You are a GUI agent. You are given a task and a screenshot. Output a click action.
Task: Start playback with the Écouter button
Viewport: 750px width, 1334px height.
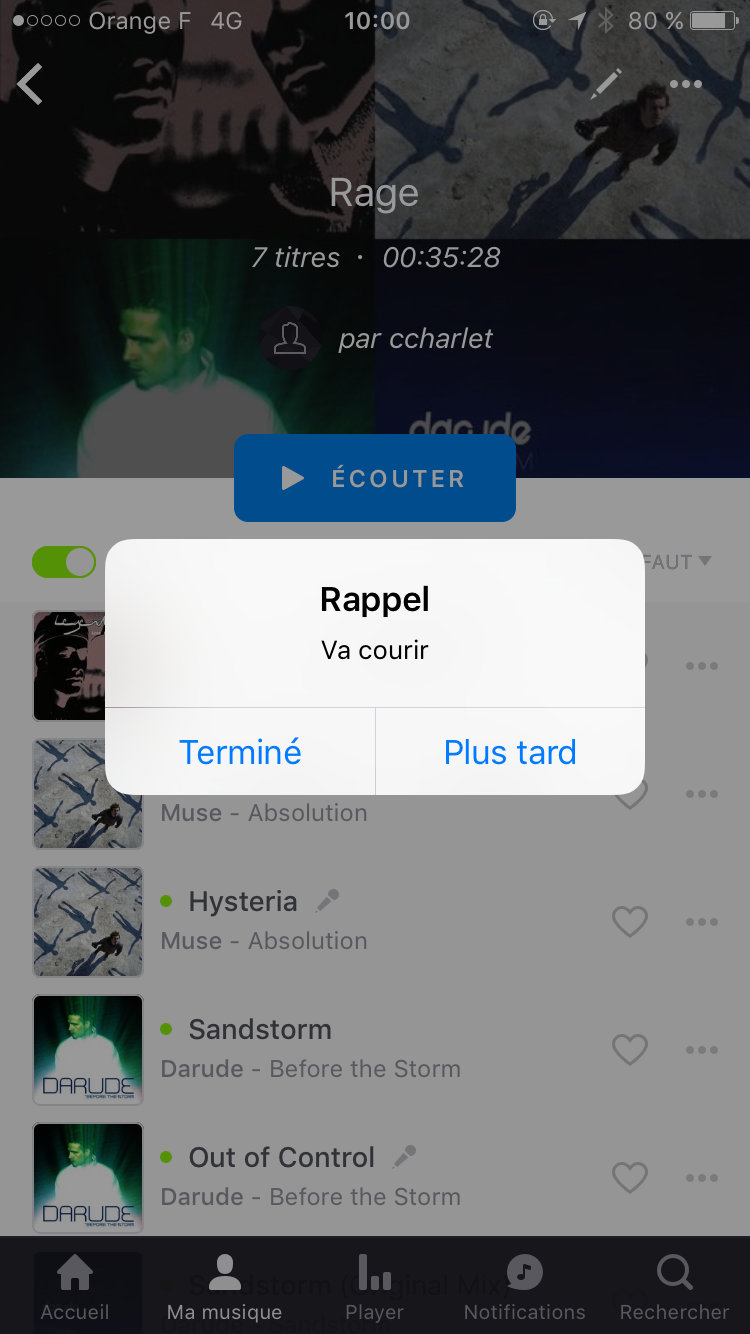click(x=375, y=478)
